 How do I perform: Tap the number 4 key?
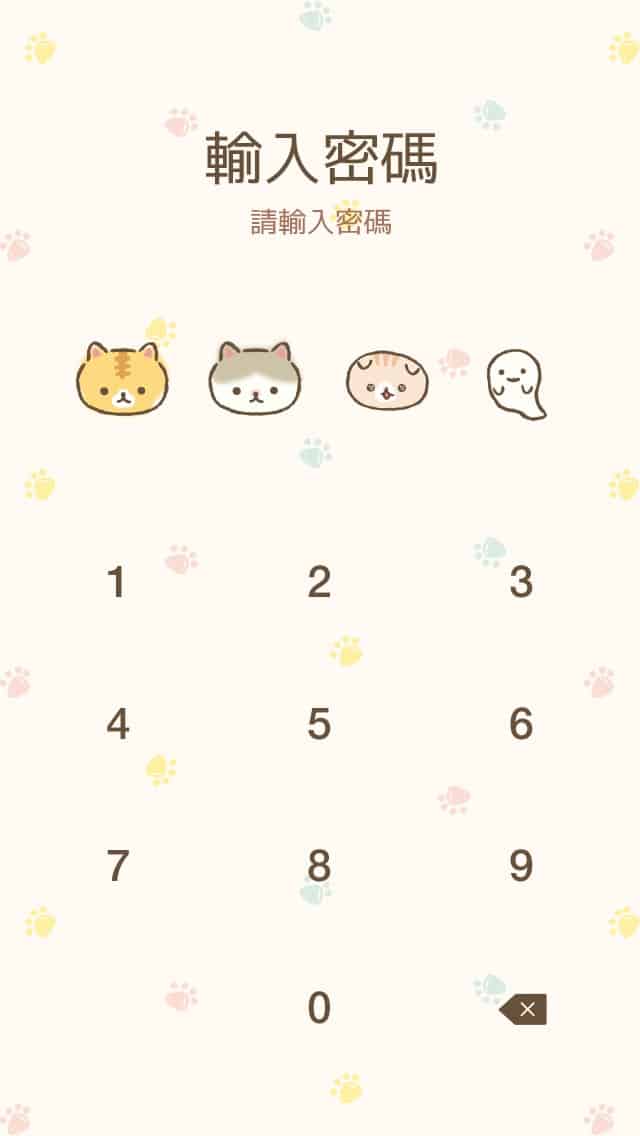click(x=117, y=724)
